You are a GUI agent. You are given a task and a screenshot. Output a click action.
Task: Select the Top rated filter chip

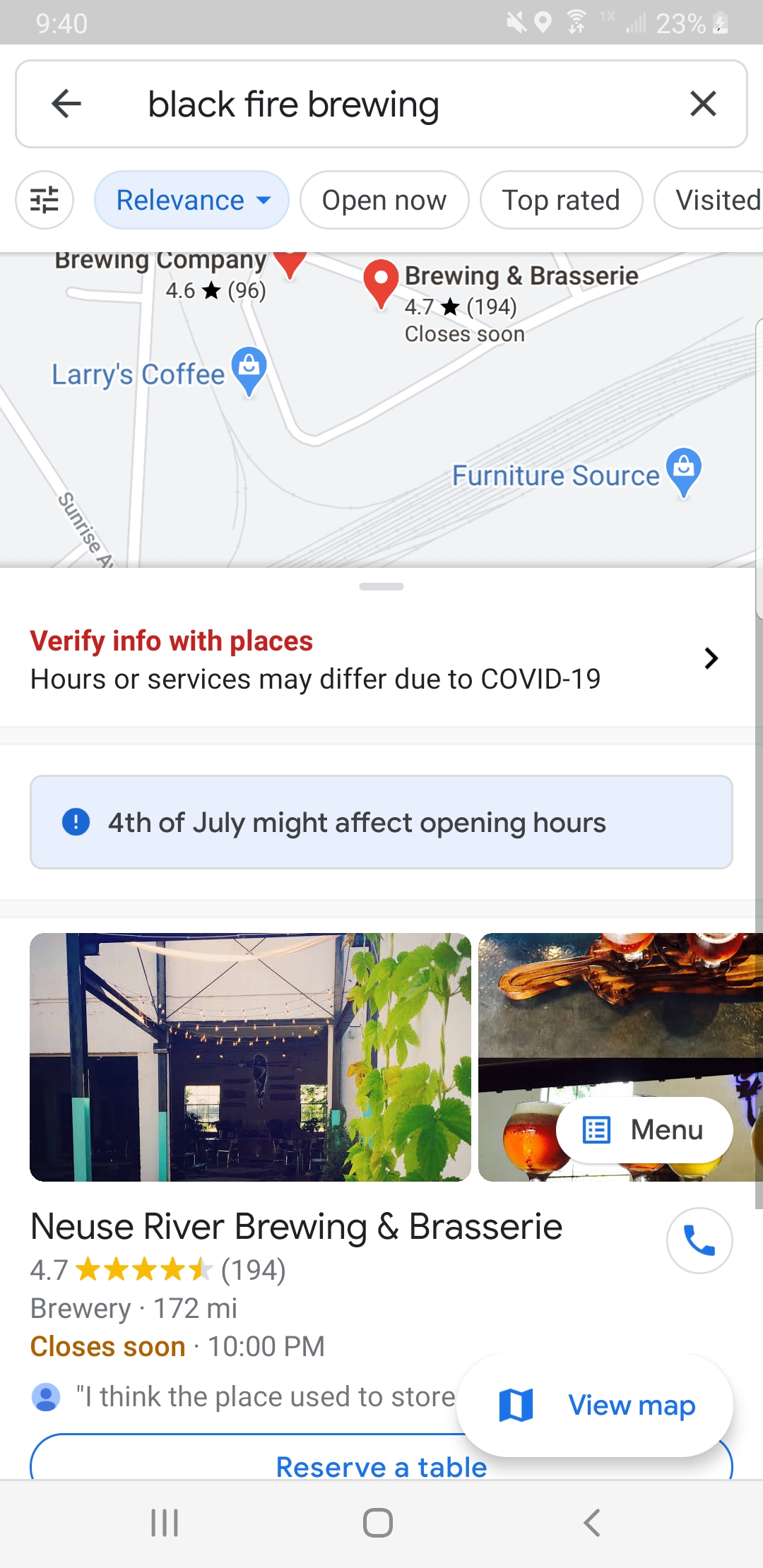click(x=561, y=200)
